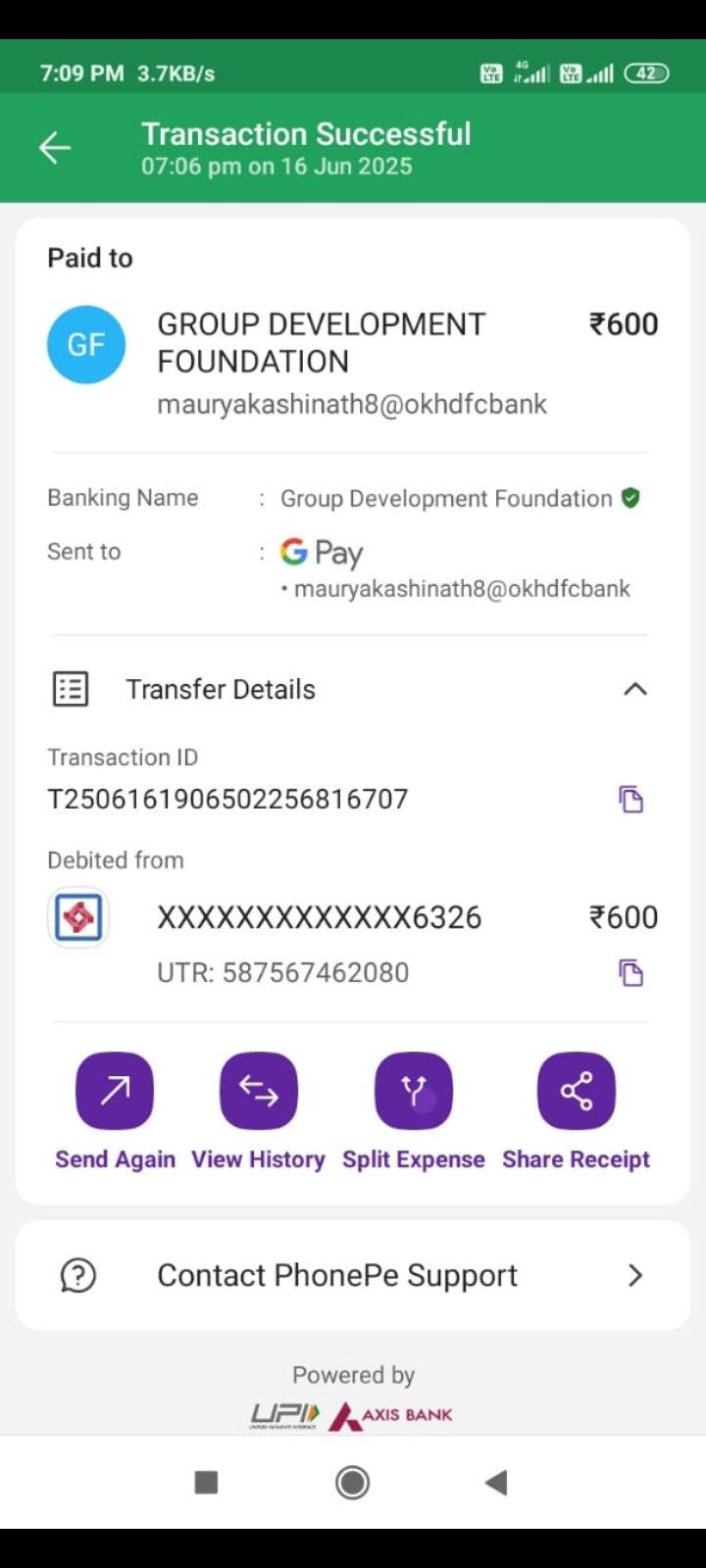Image resolution: width=706 pixels, height=1568 pixels.
Task: Copy the Transaction ID
Action: (630, 800)
